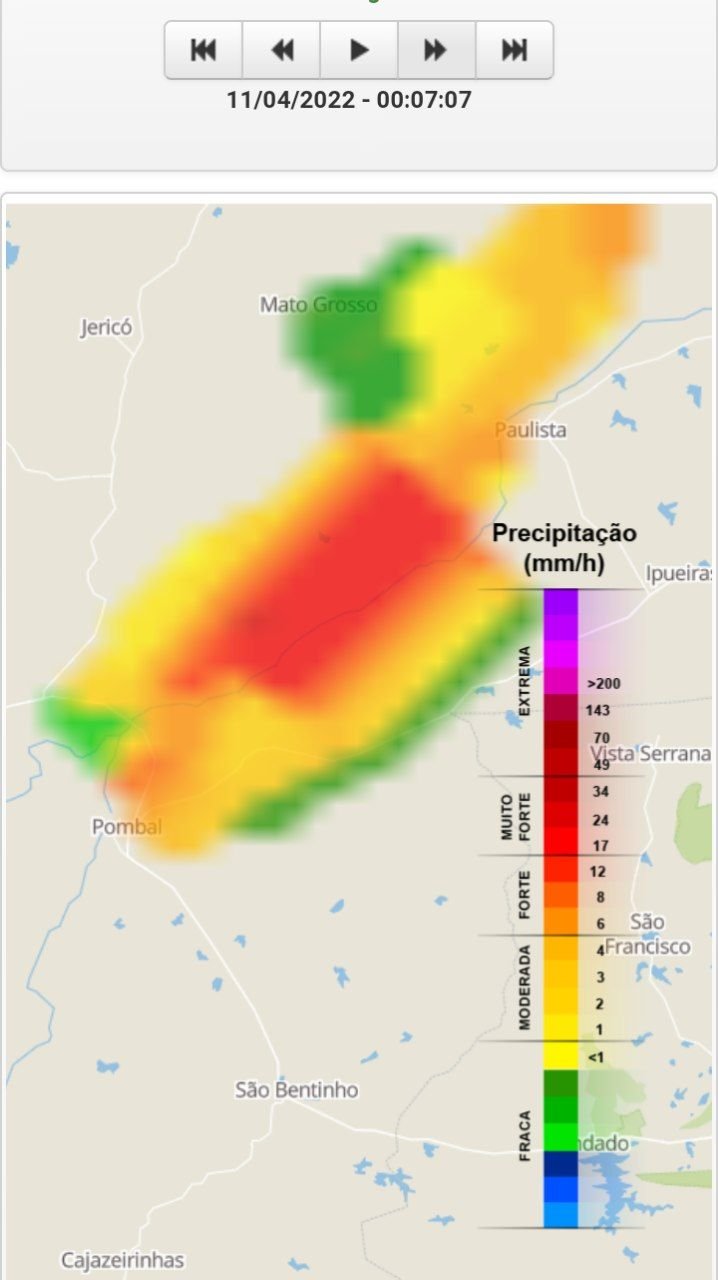Jump to the last radar frame

(x=514, y=50)
